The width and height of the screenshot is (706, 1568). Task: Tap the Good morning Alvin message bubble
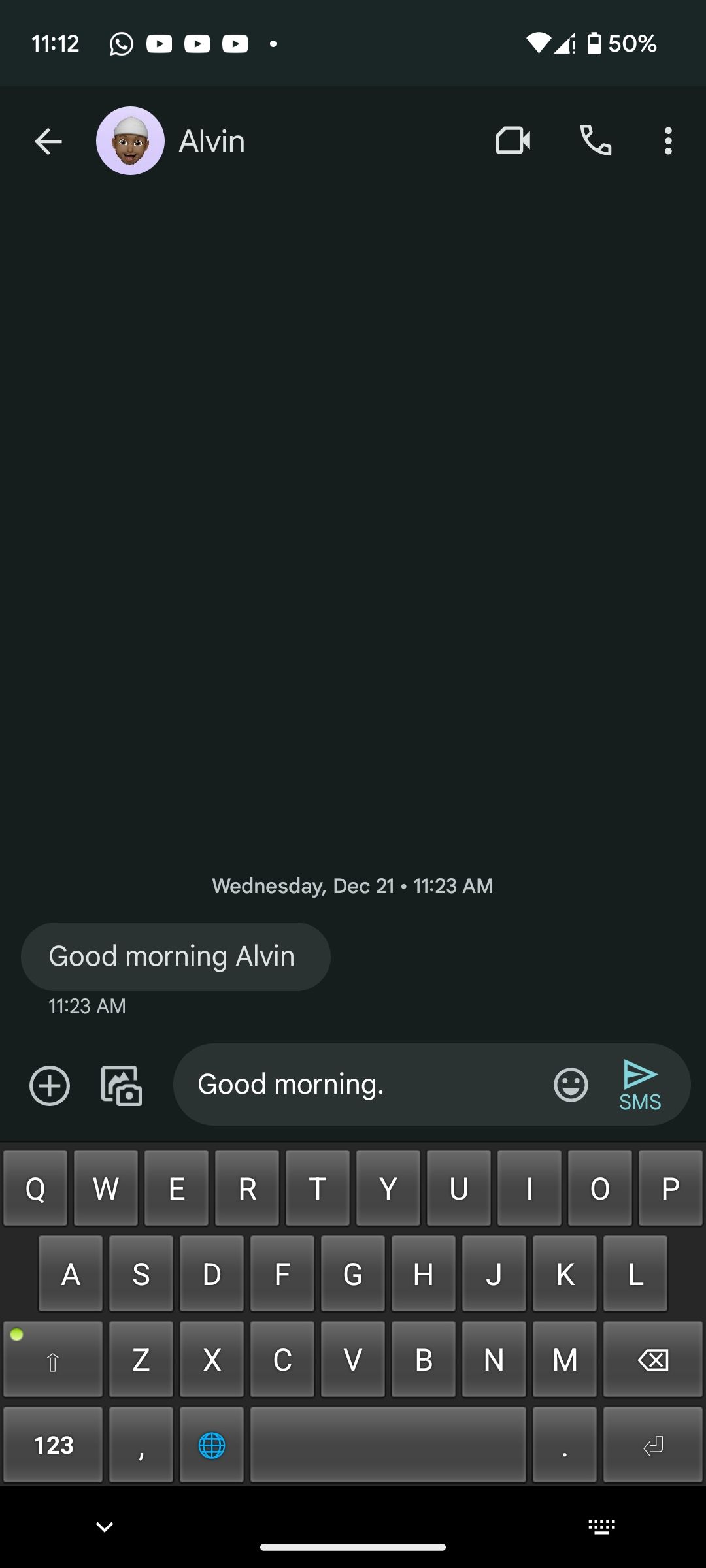(175, 956)
